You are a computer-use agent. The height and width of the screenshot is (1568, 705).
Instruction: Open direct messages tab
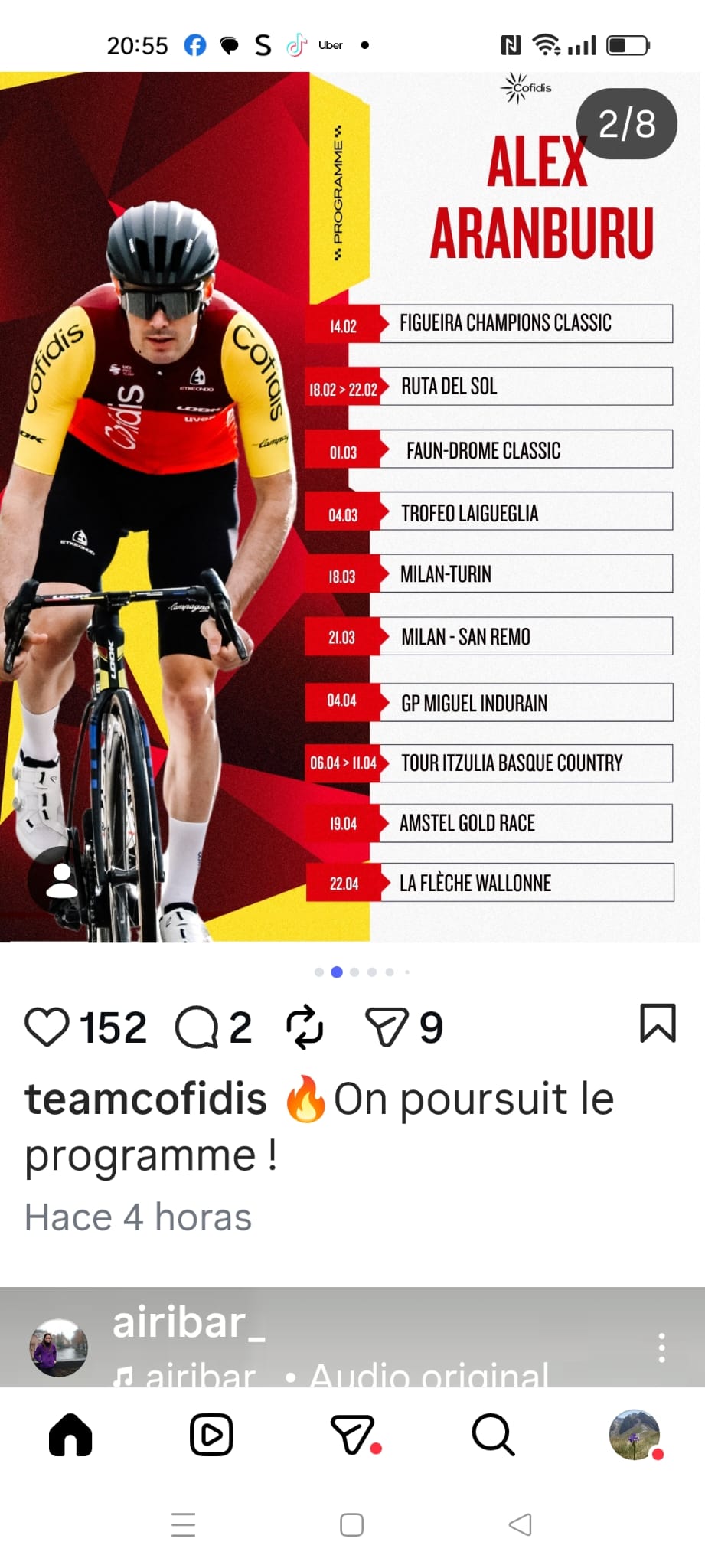pos(353,1435)
